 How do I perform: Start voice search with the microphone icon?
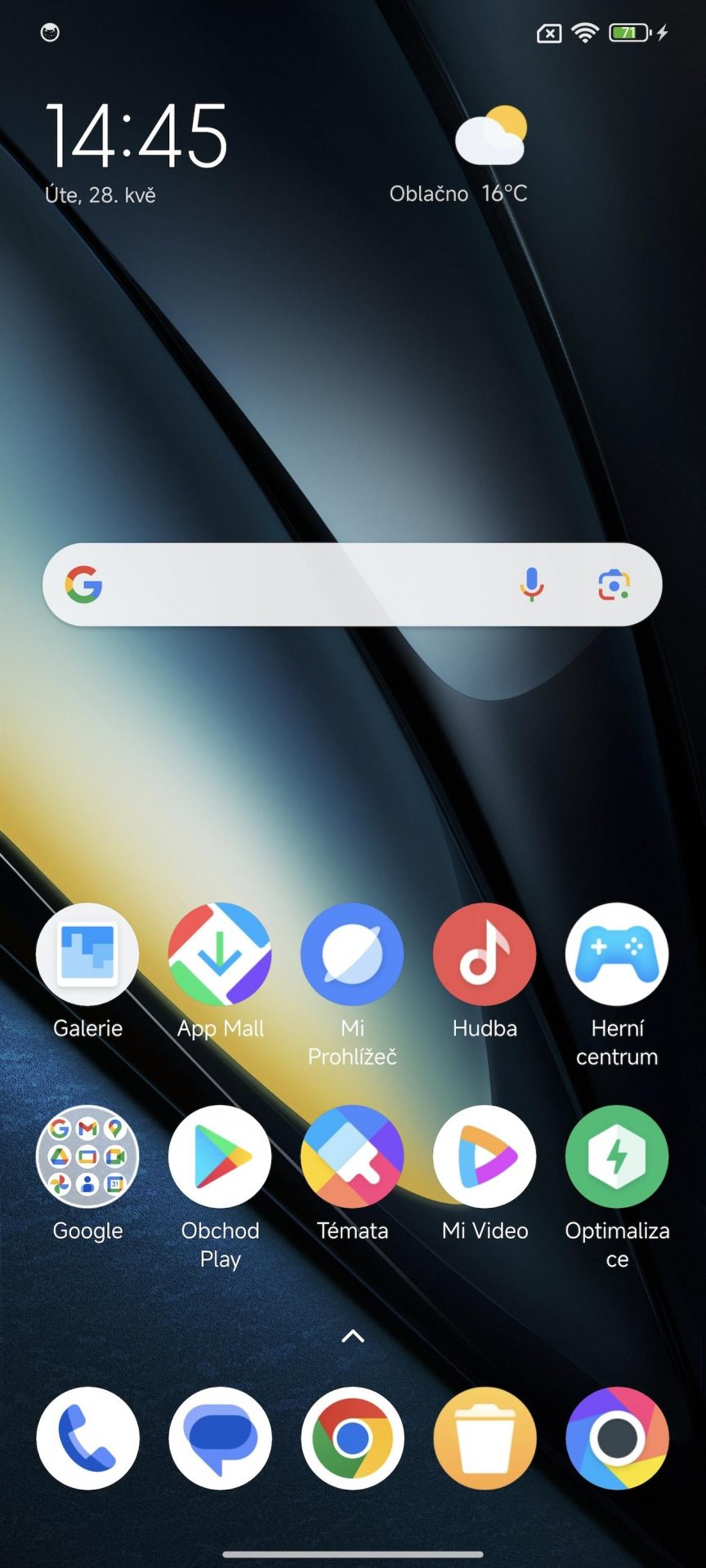pyautogui.click(x=532, y=585)
